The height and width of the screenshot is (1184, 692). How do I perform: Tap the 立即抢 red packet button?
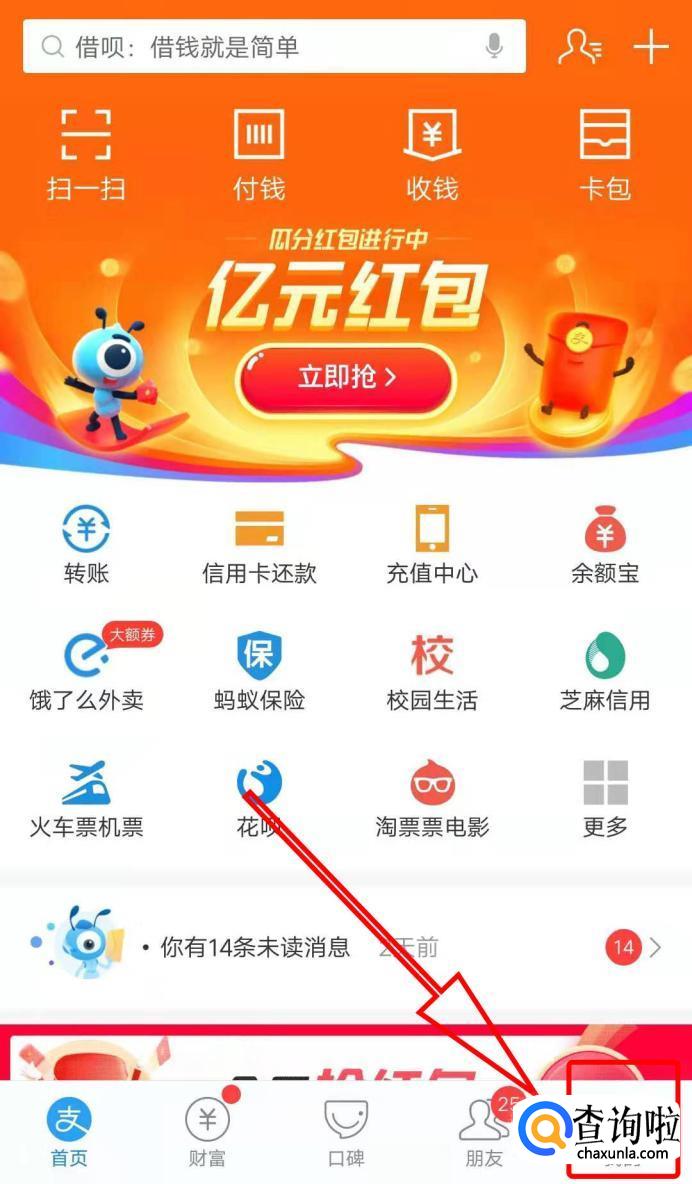pyautogui.click(x=347, y=377)
